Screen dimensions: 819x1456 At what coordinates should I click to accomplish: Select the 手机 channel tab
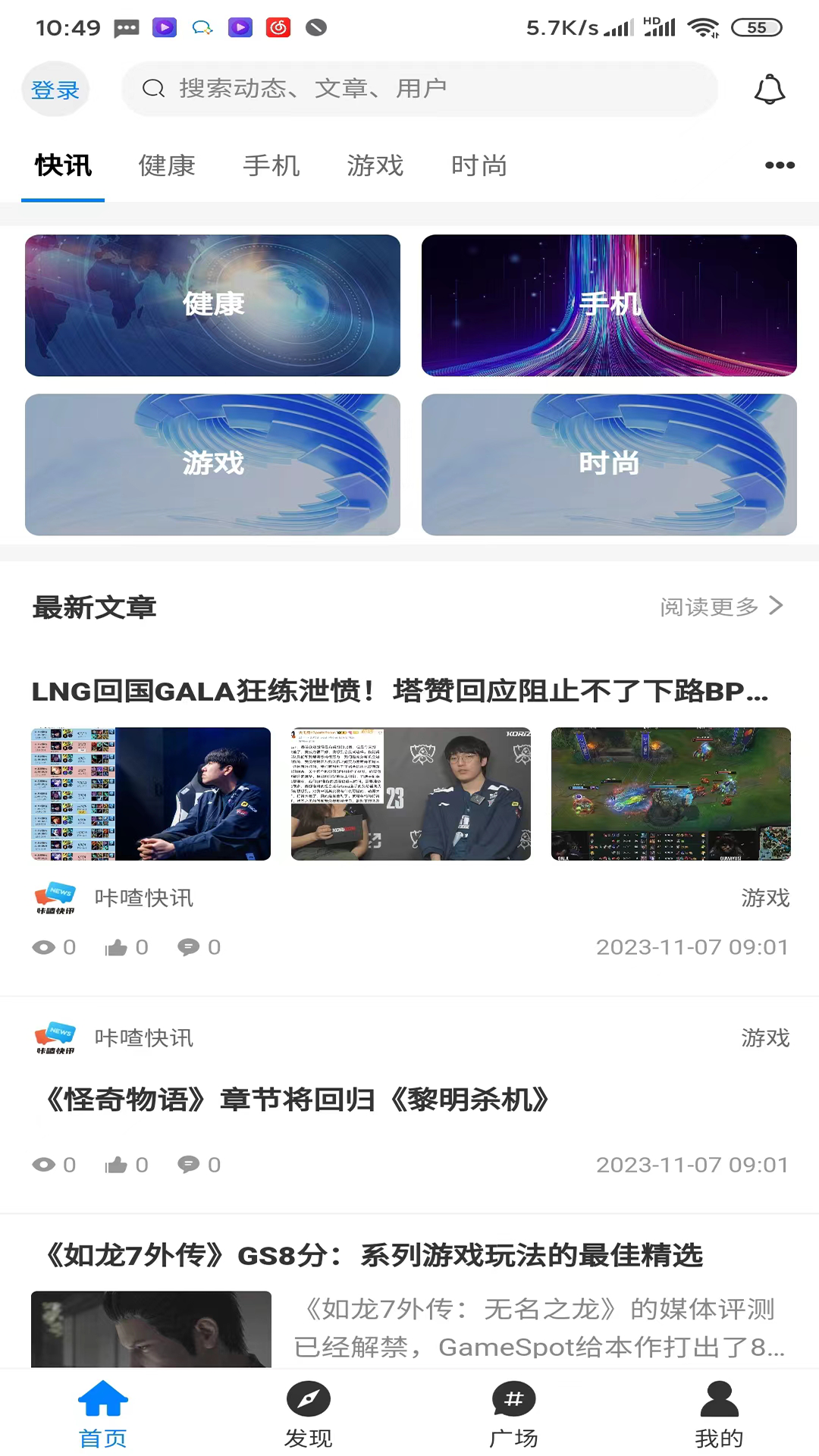(x=271, y=166)
